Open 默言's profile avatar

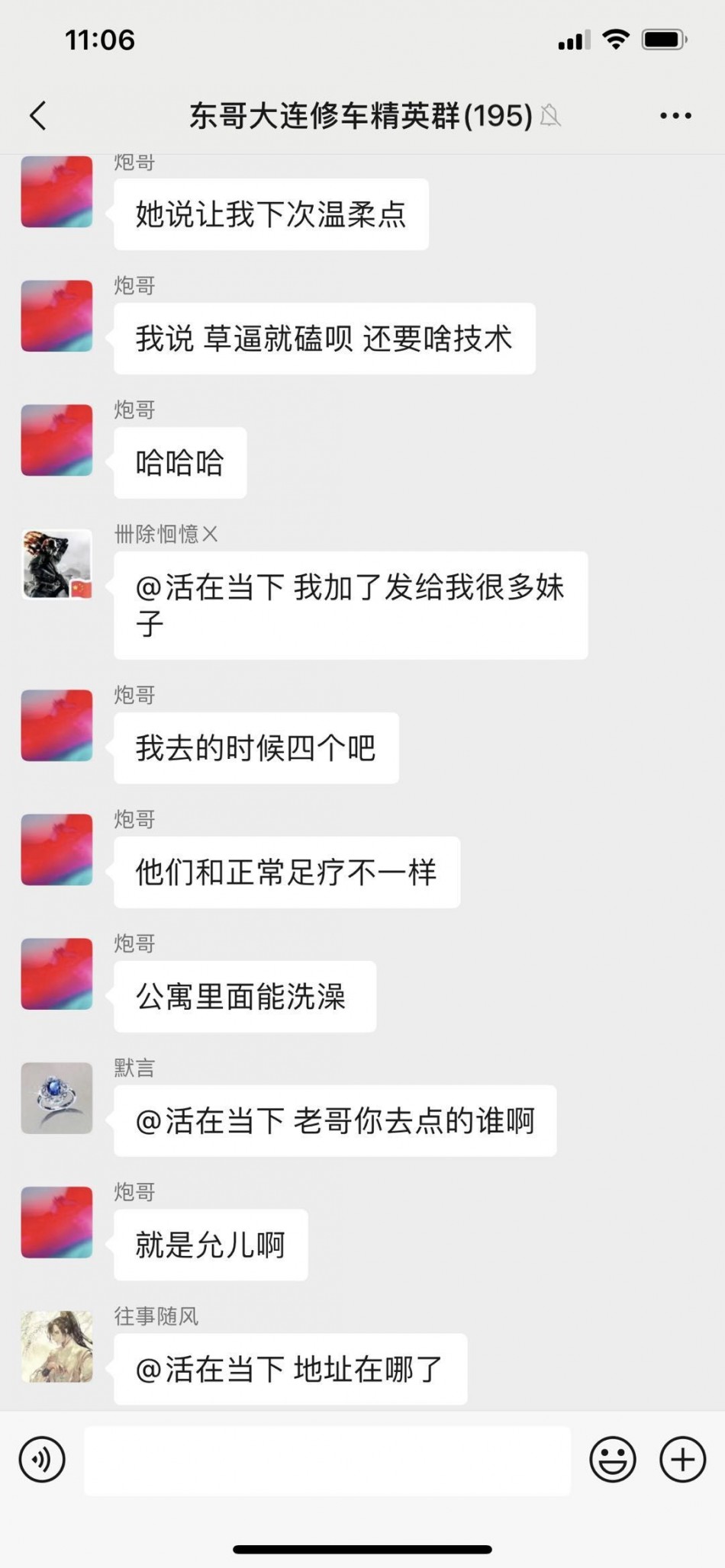56,1097
